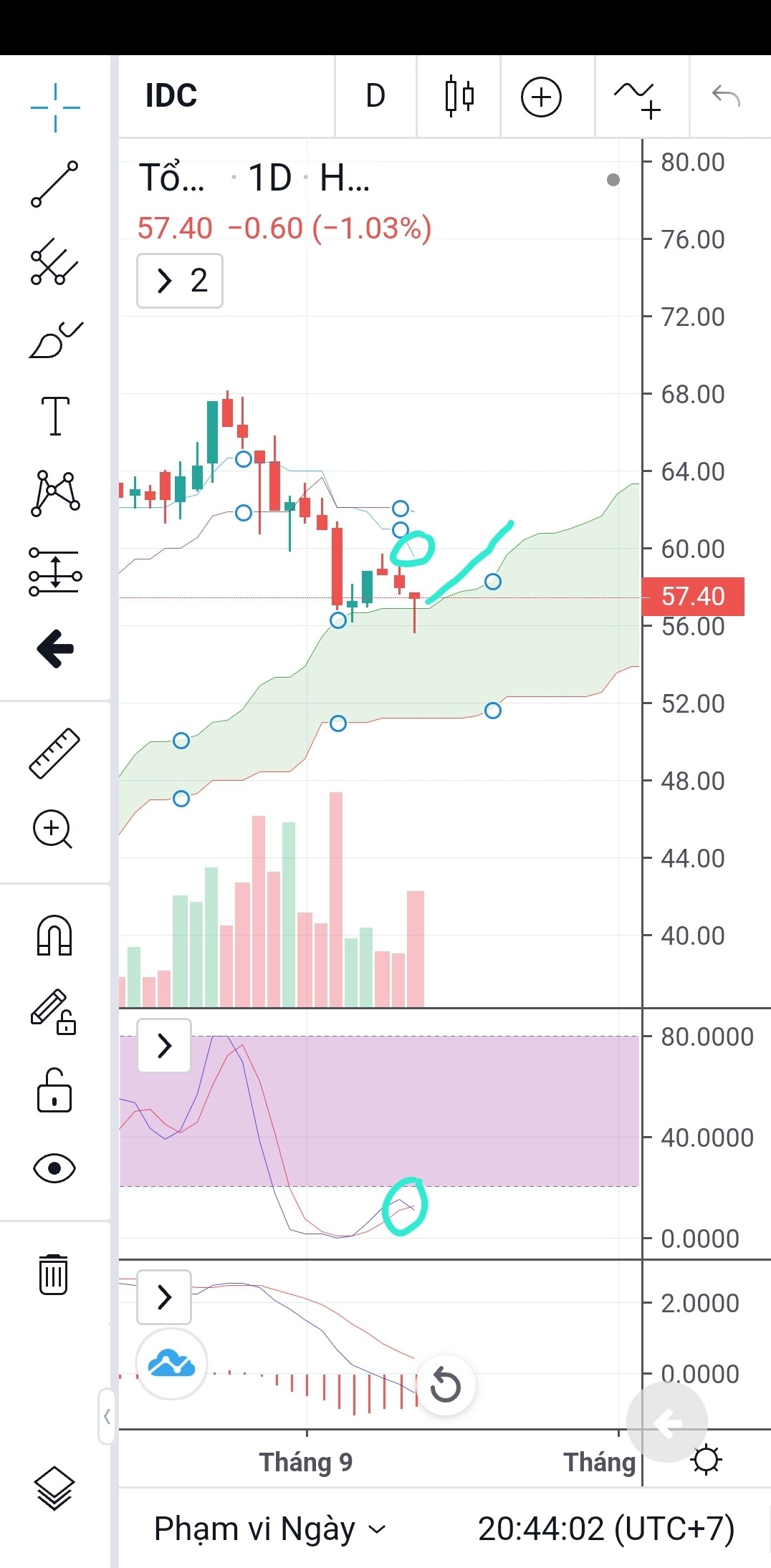
Task: Open the candlestick chart type selector
Action: pyautogui.click(x=459, y=96)
